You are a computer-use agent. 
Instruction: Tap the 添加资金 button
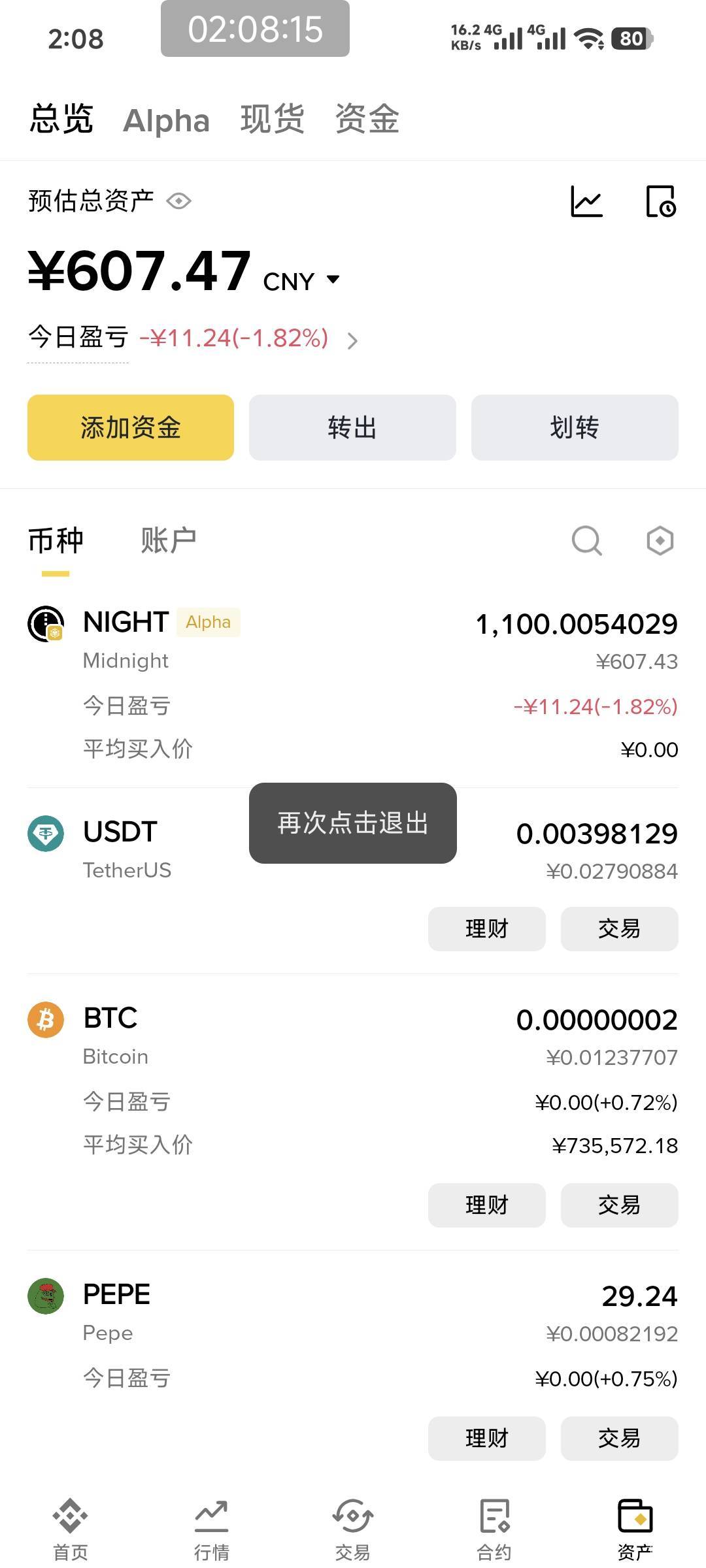click(x=131, y=427)
